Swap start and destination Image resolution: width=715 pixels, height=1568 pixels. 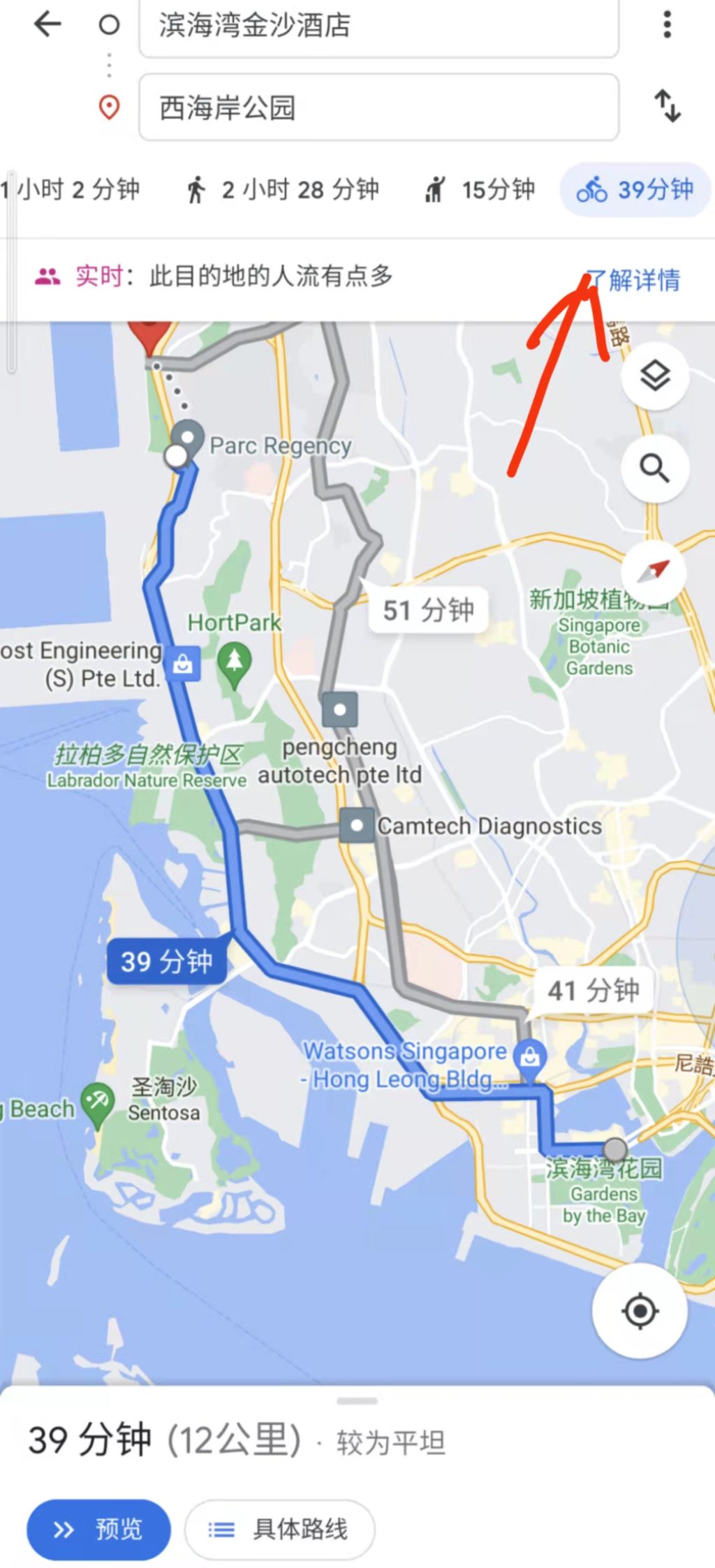click(667, 106)
